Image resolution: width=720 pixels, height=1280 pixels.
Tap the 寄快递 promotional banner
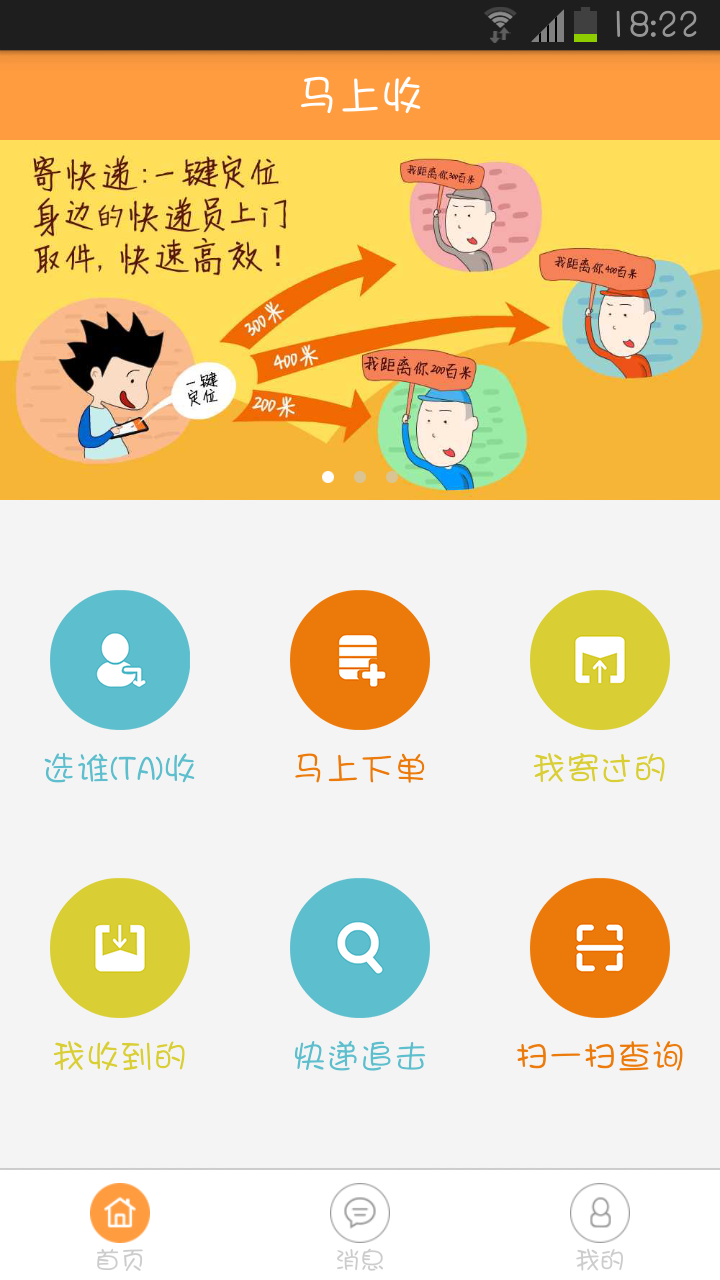pos(360,315)
